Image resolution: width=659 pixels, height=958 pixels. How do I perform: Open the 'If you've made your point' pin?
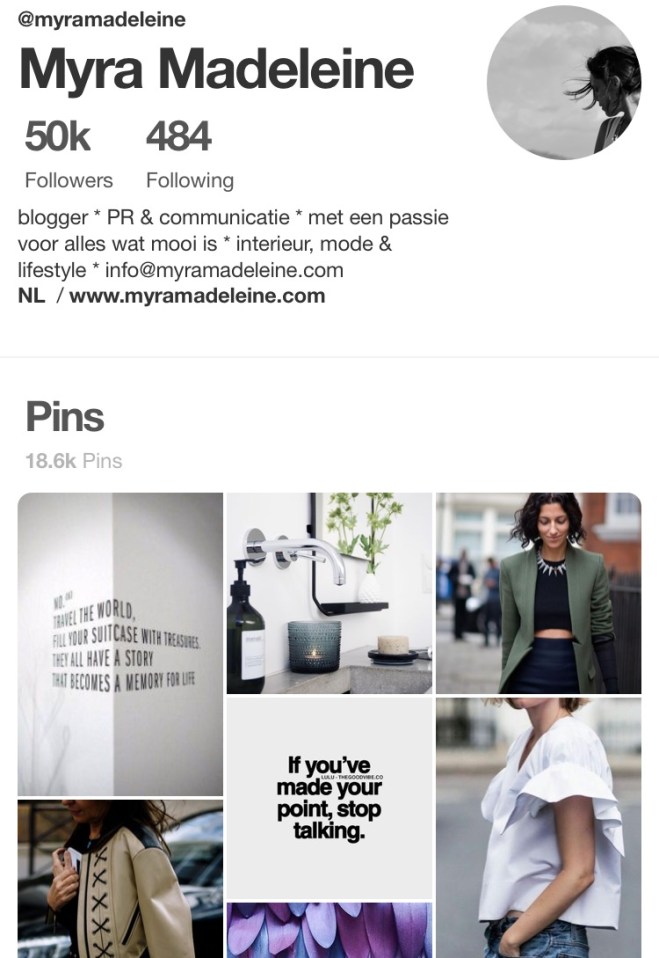coord(329,797)
